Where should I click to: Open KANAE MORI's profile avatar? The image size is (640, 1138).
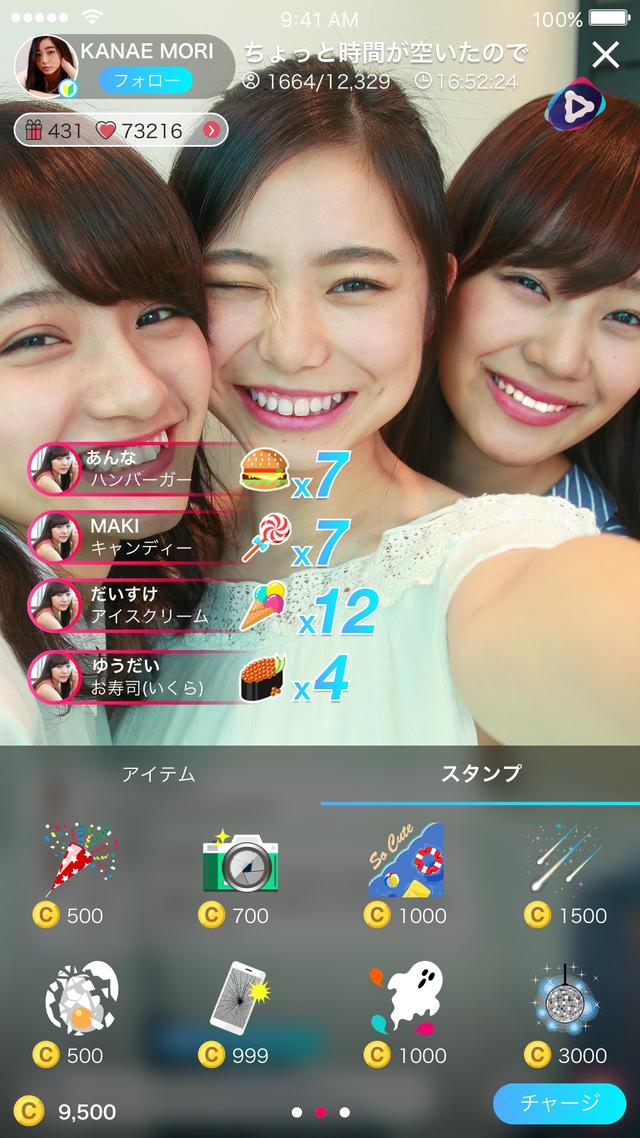point(47,66)
